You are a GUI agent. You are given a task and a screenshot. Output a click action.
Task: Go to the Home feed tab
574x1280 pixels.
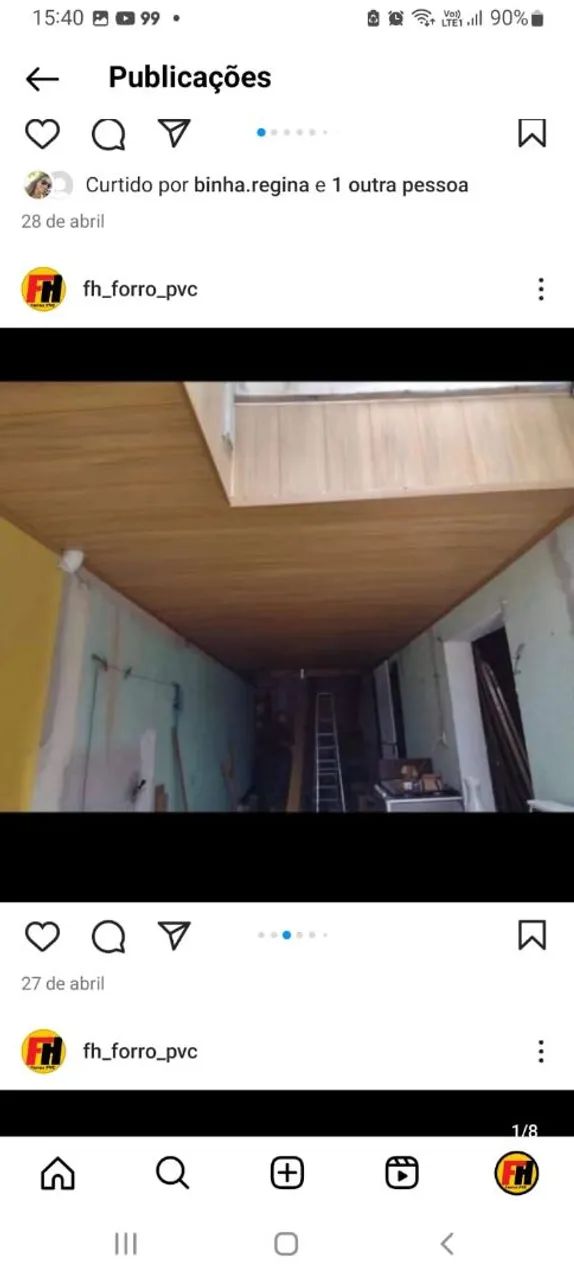click(x=57, y=1173)
